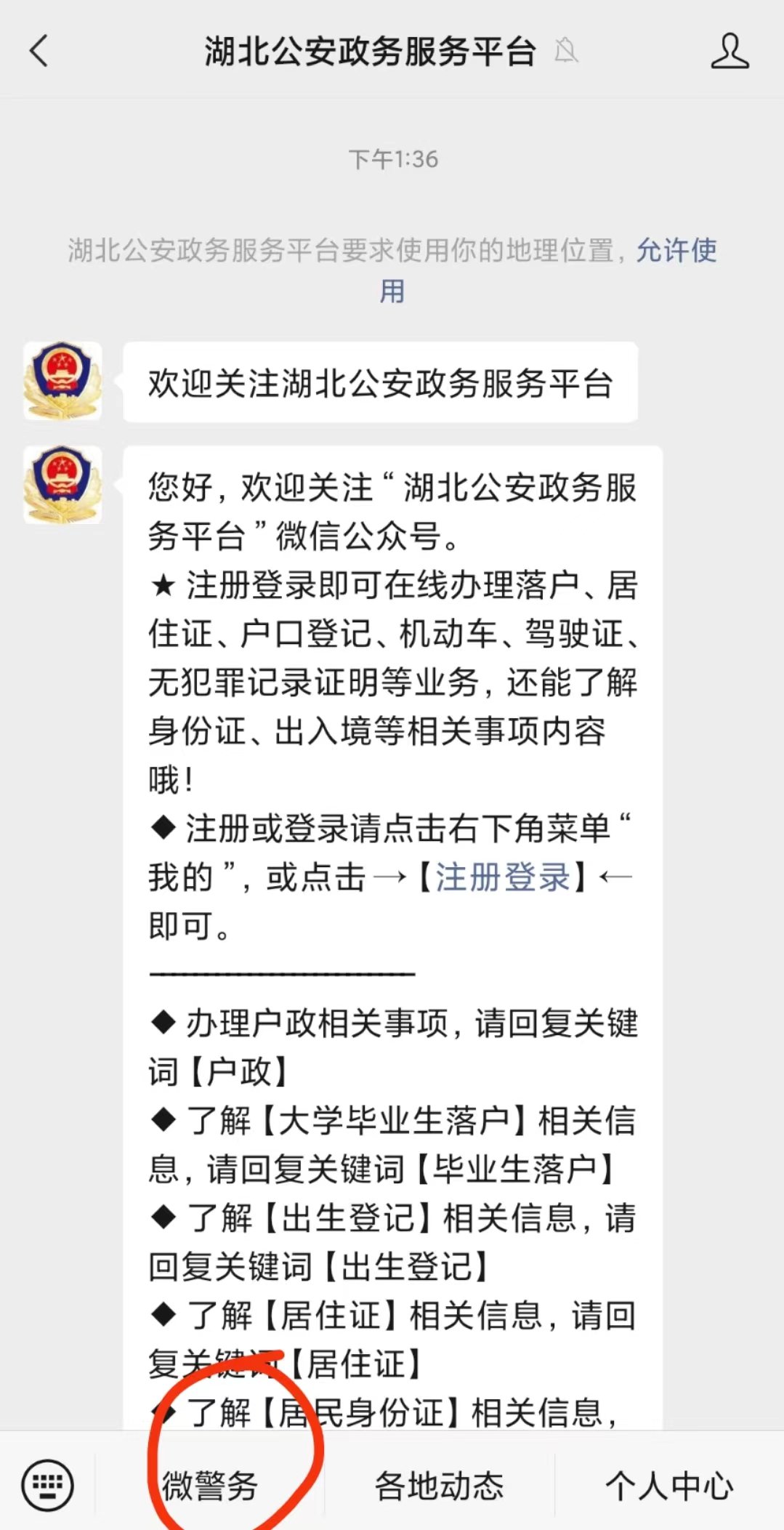Open the 个人中心 menu
Image resolution: width=784 pixels, height=1530 pixels.
tap(669, 1485)
